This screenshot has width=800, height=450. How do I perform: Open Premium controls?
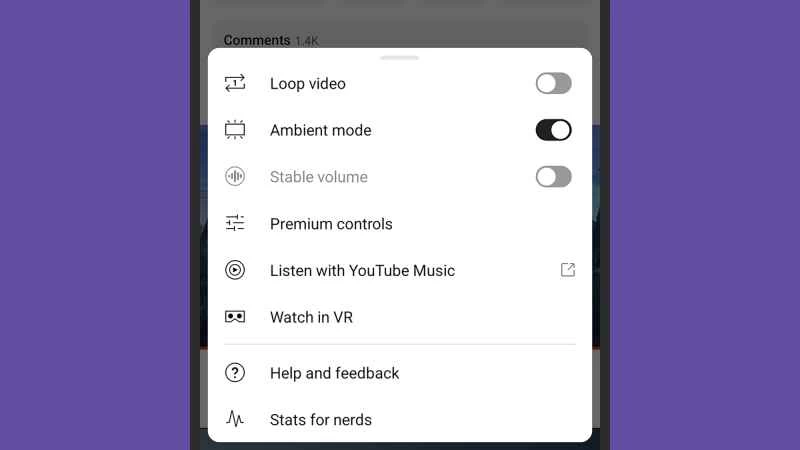pos(331,224)
